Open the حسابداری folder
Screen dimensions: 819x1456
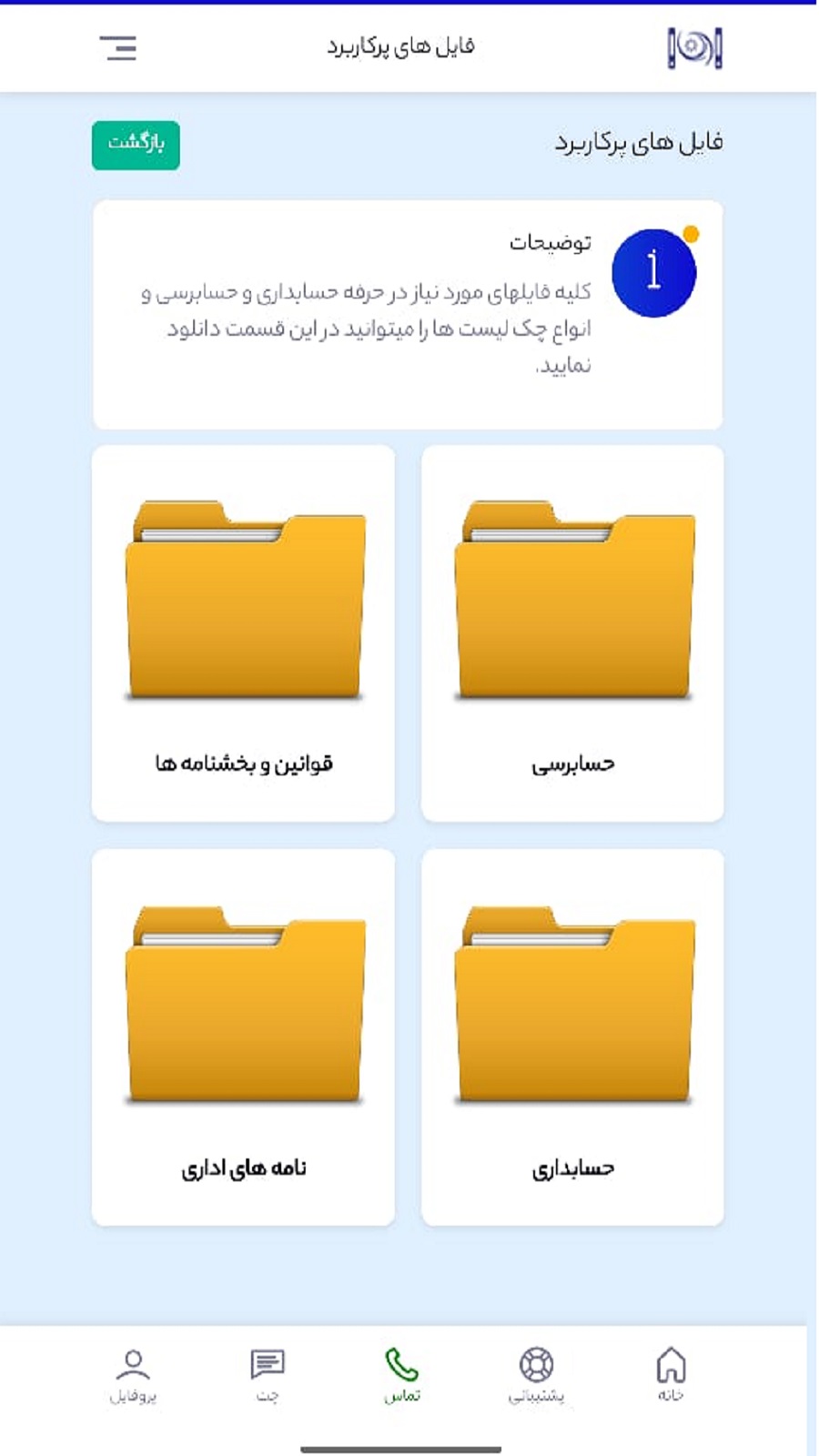click(572, 1037)
